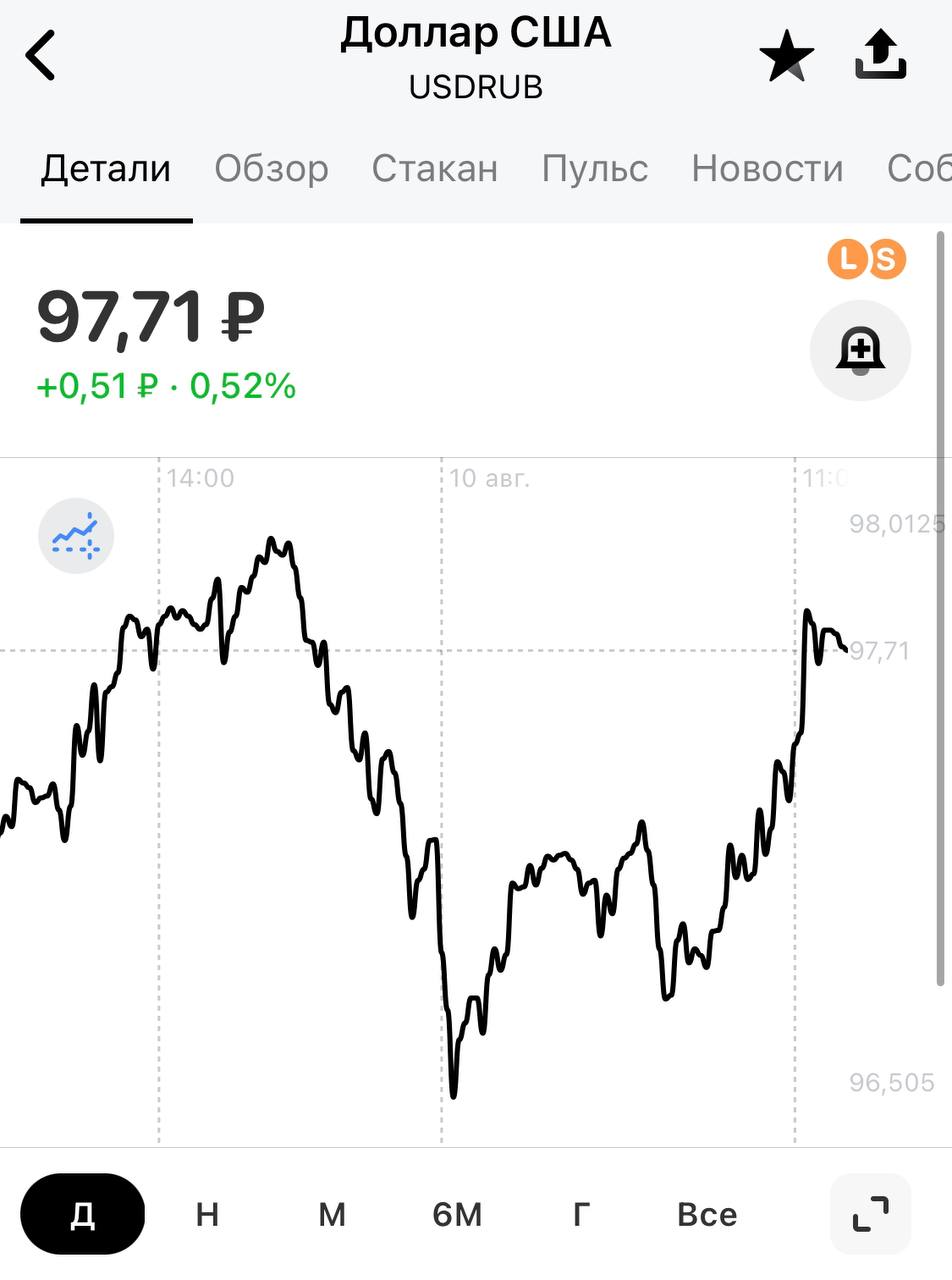
Task: Select the Д daily chart period
Action: (82, 1214)
